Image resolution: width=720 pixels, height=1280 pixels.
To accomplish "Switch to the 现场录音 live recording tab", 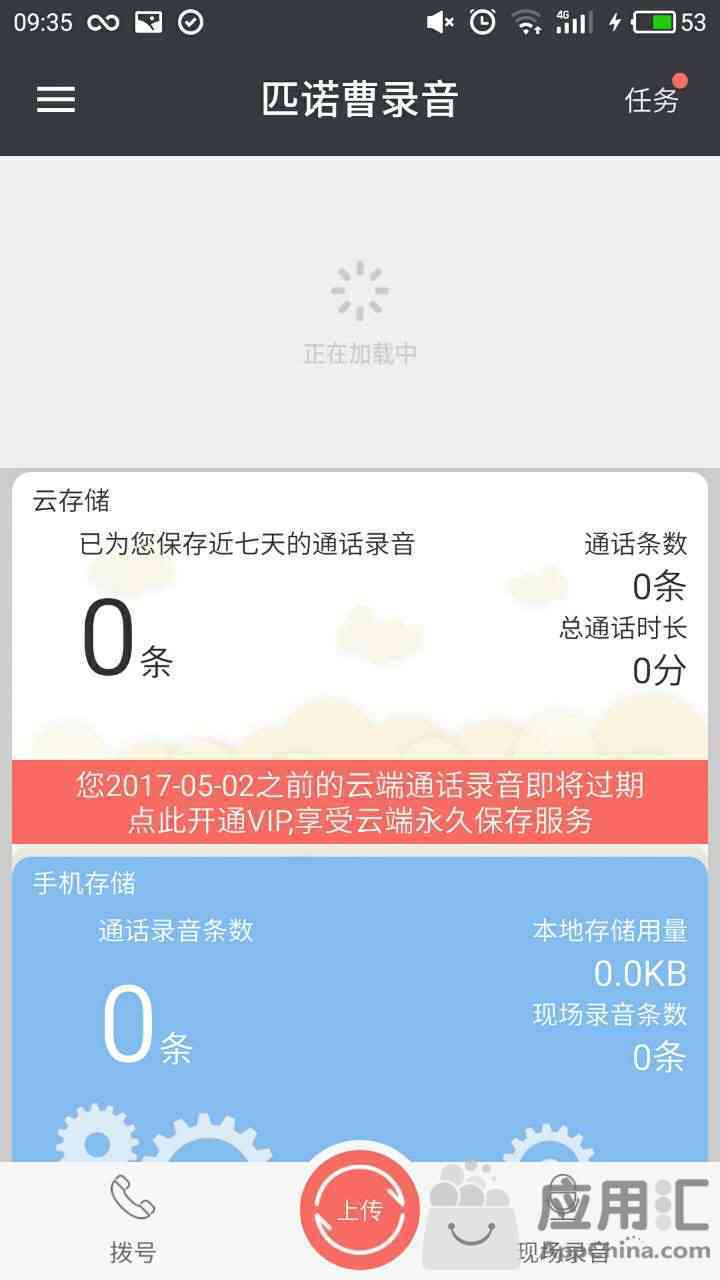I will coord(565,1222).
